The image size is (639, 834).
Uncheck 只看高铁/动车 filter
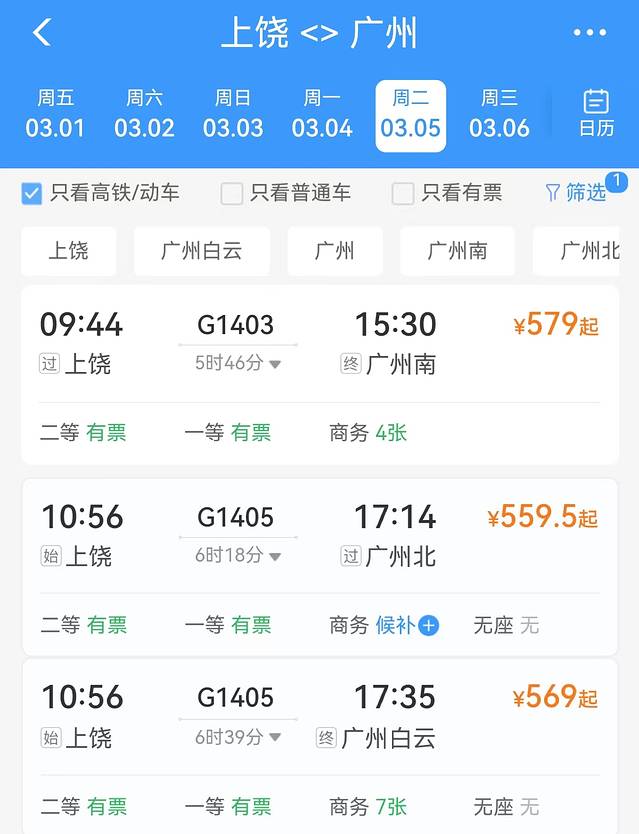point(32,193)
